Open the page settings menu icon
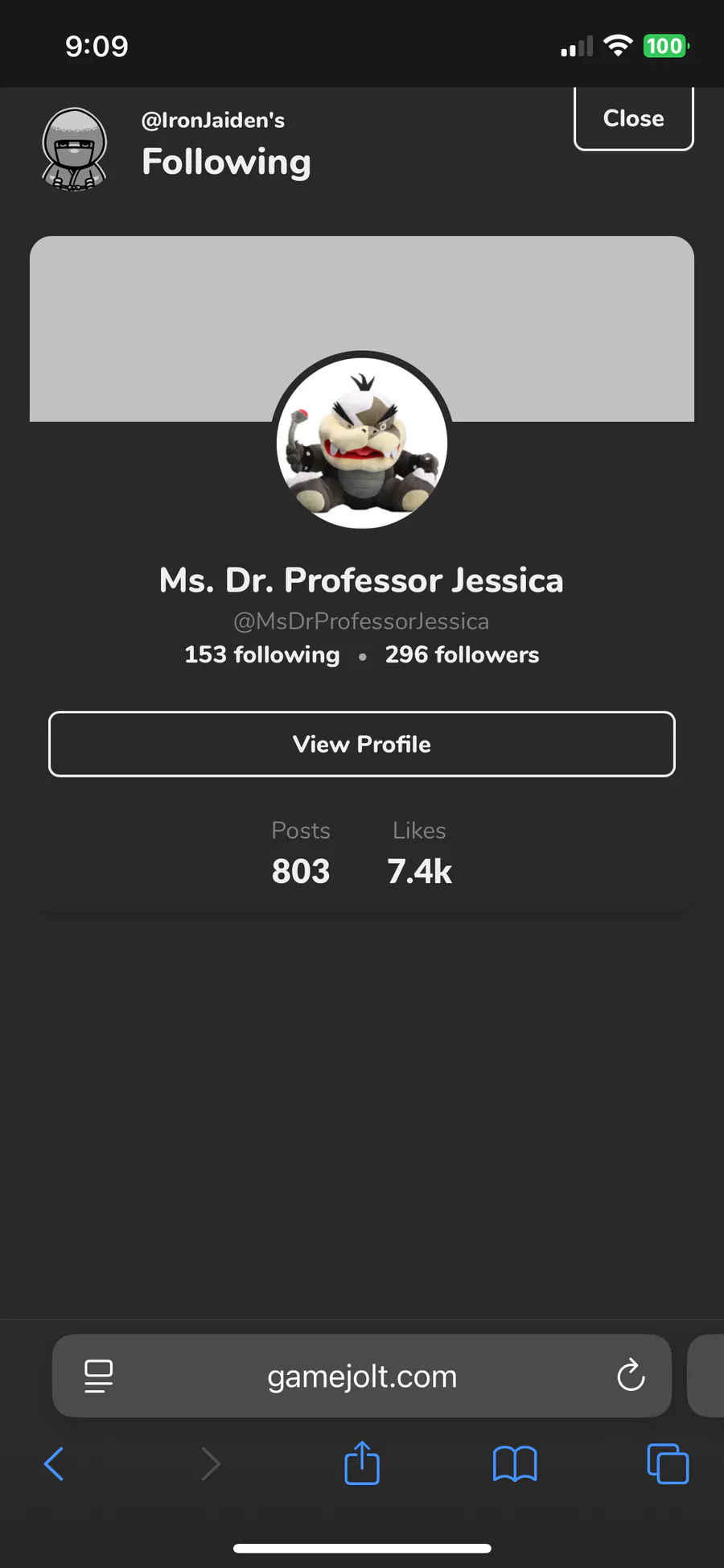 pyautogui.click(x=98, y=1376)
